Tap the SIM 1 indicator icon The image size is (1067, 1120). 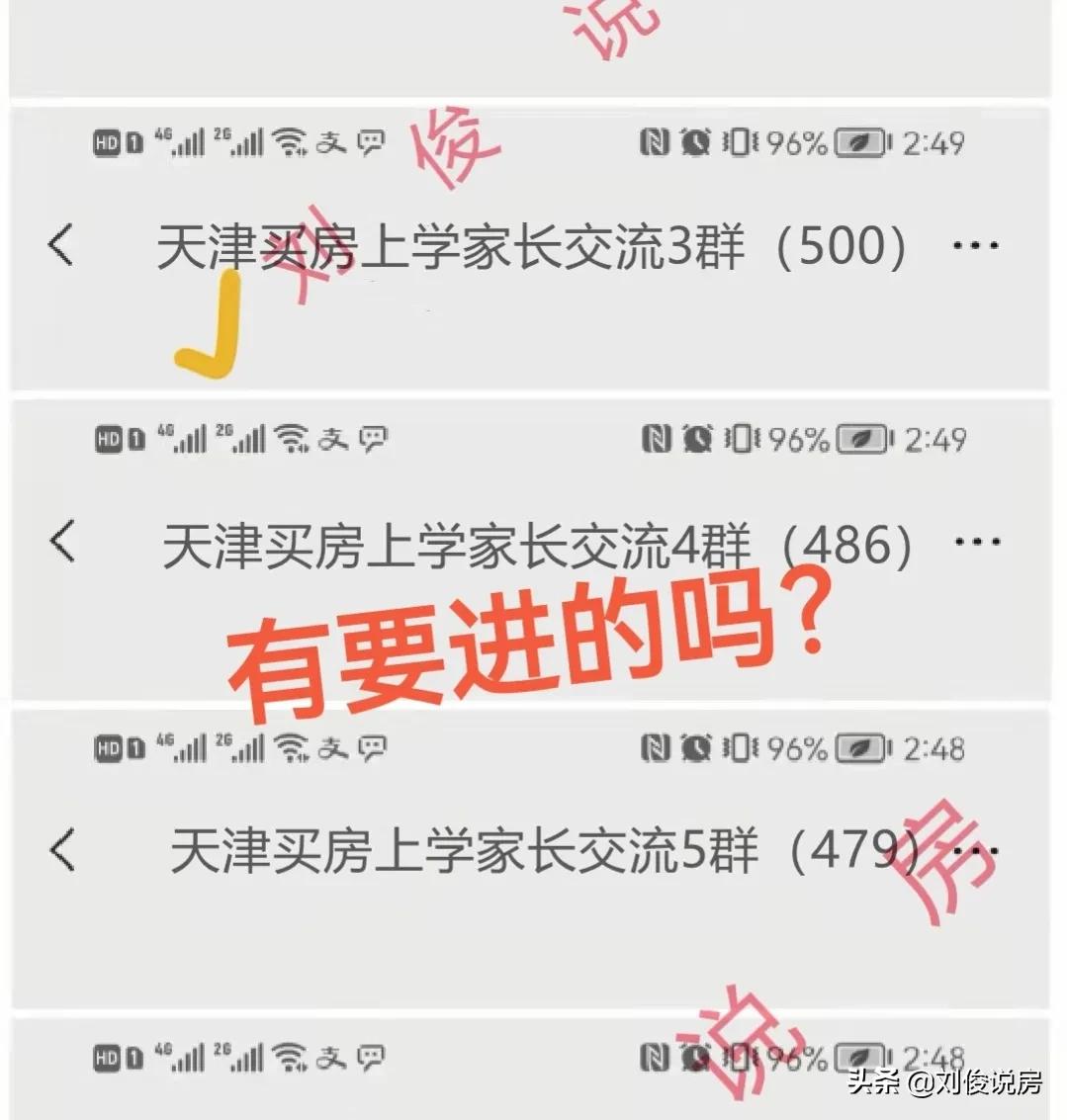tap(133, 143)
